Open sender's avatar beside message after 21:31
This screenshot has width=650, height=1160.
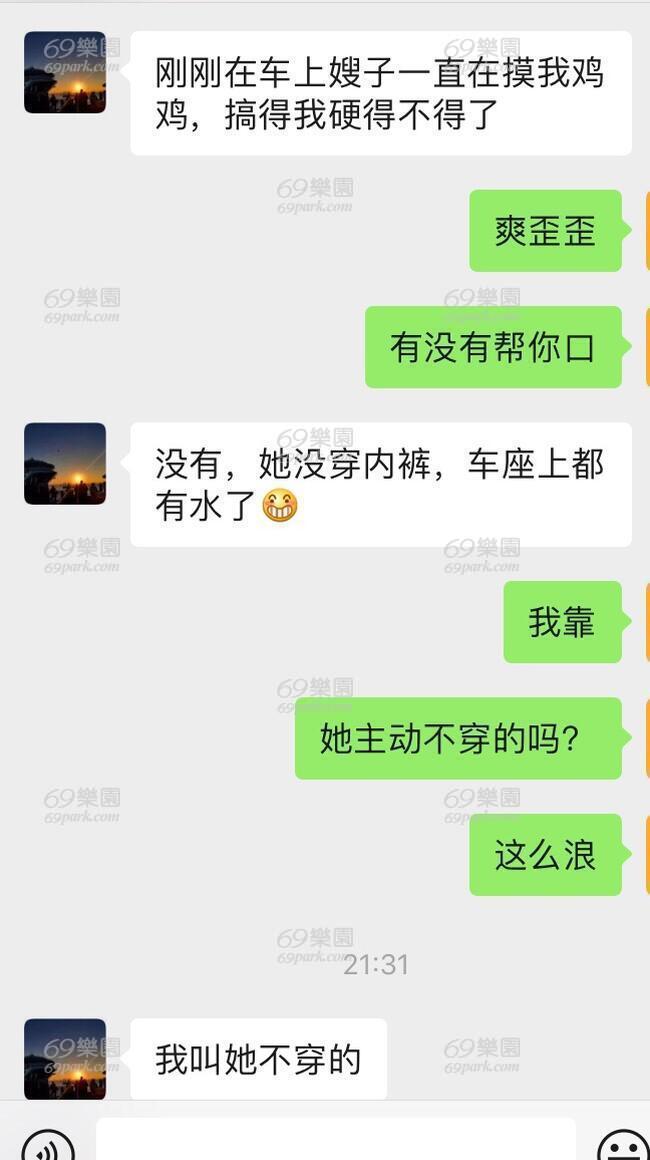click(x=65, y=1059)
